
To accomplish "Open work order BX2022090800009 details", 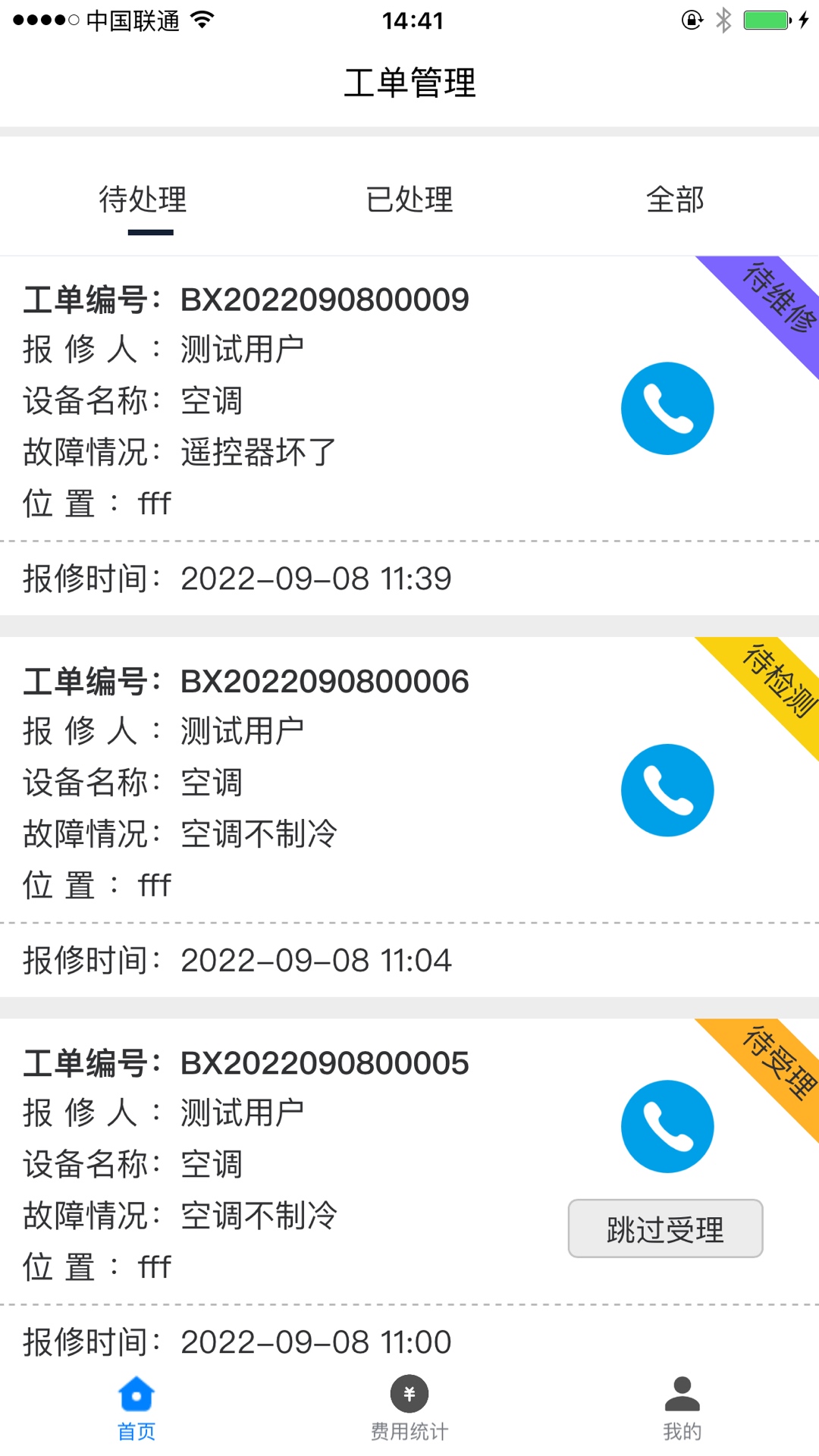I will point(409,436).
